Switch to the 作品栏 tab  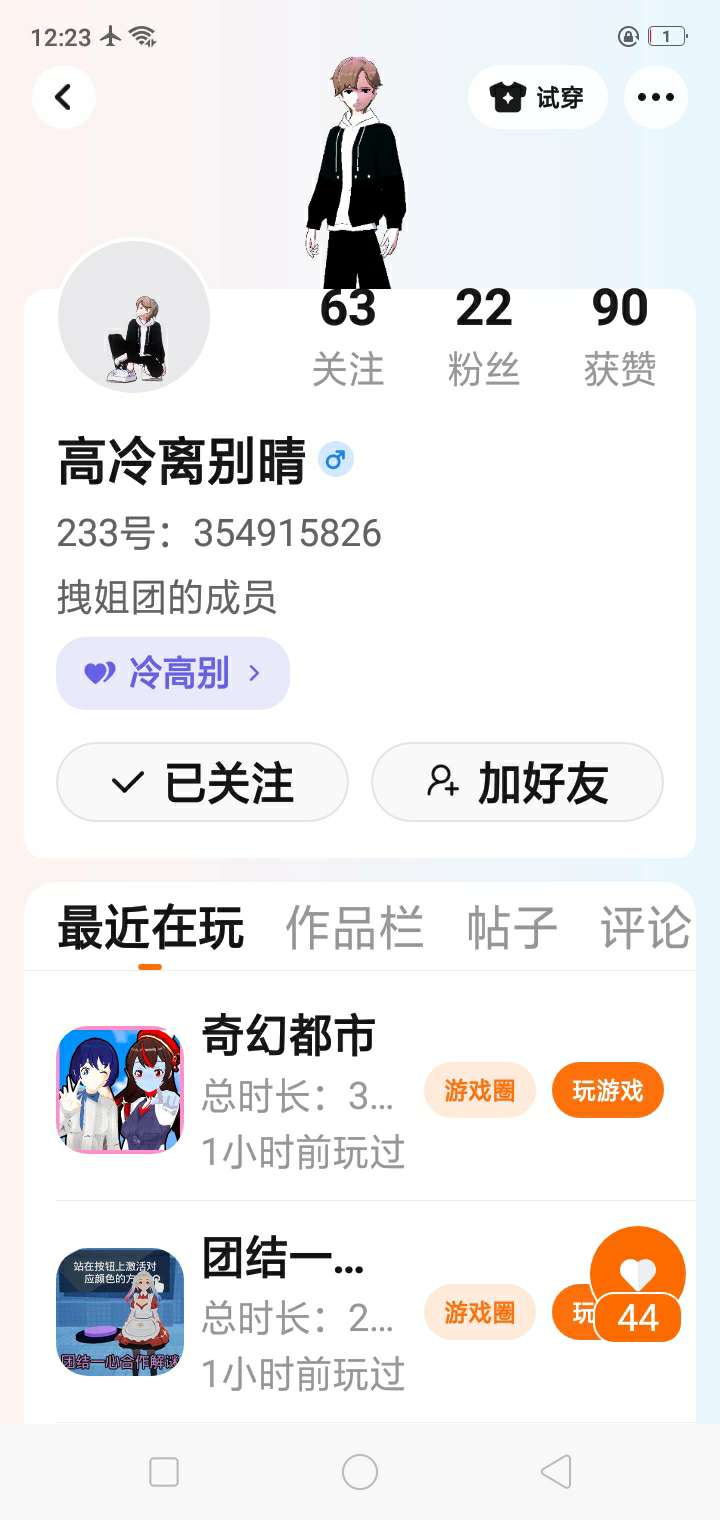[355, 927]
